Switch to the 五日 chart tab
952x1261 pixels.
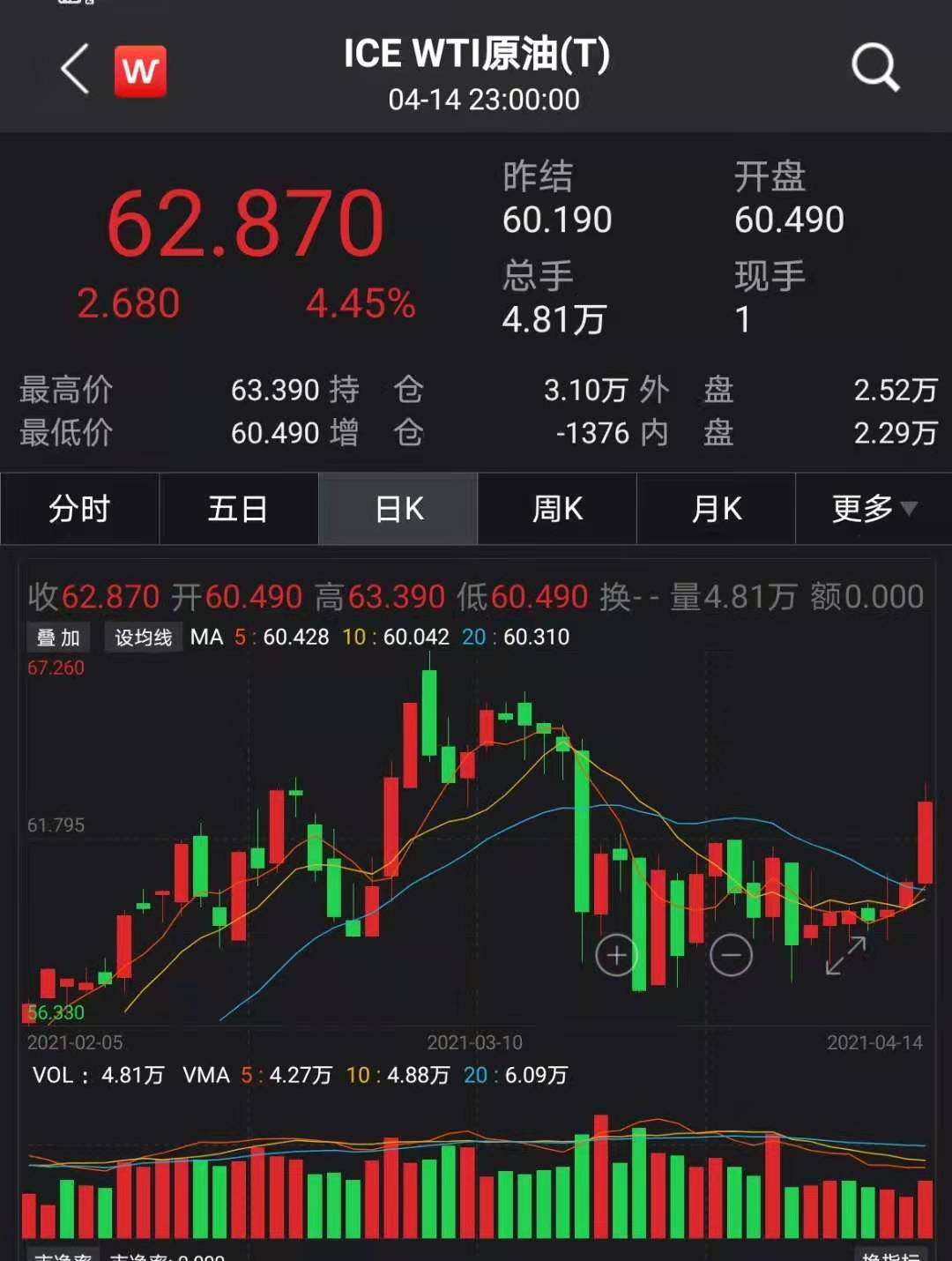(238, 509)
